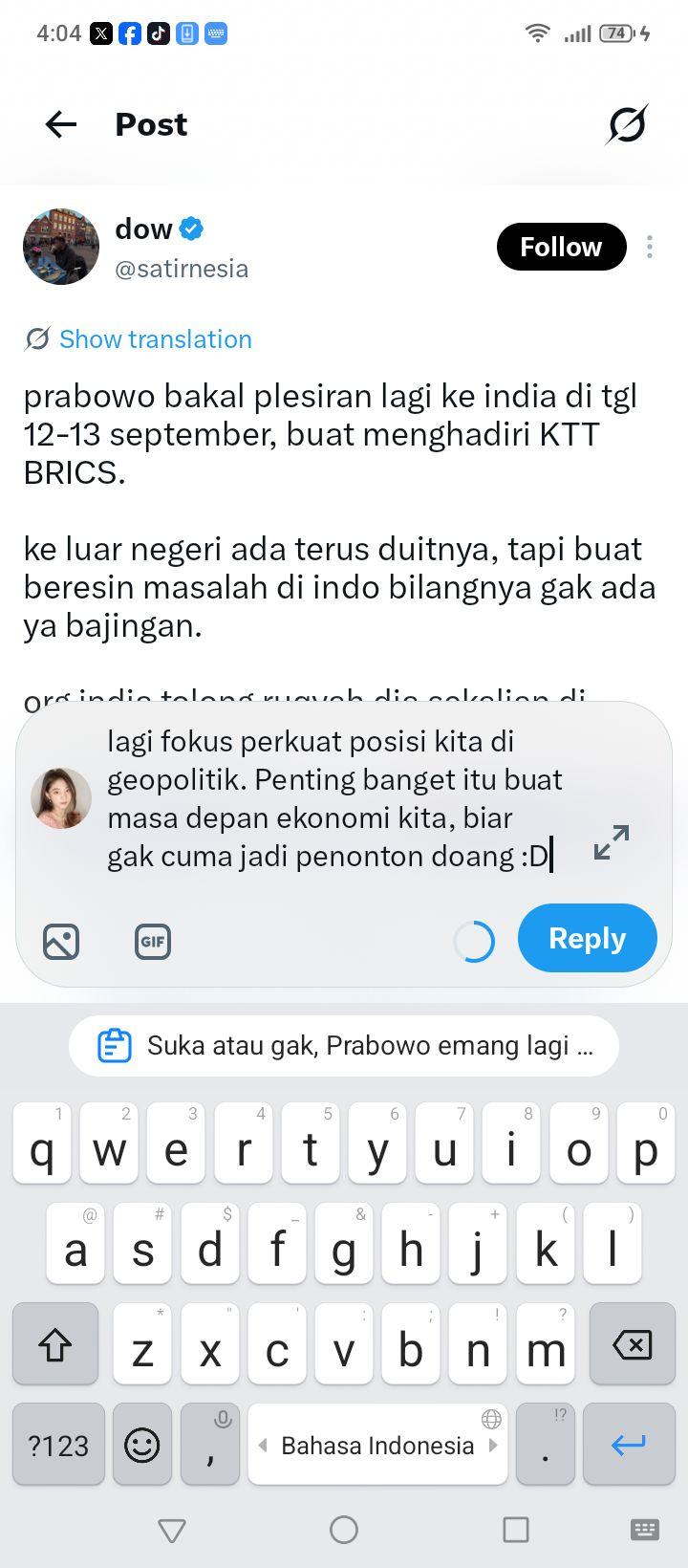Viewport: 688px width, 1568px height.
Task: Add a GIF to the reply
Action: click(153, 942)
